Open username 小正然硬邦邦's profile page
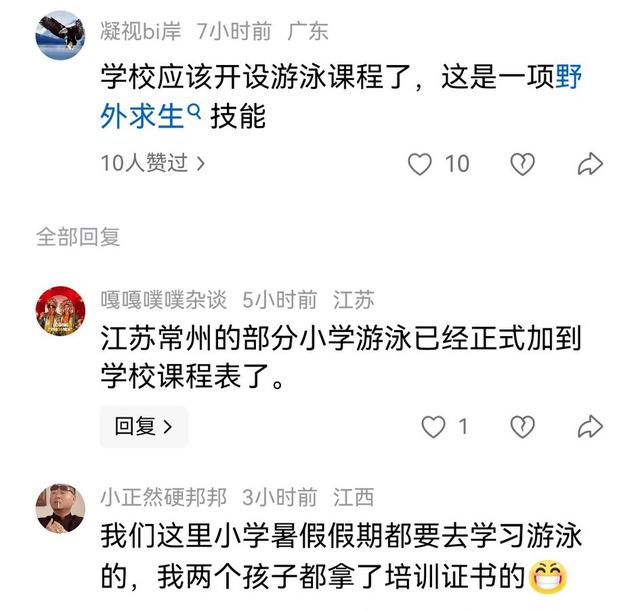Viewport: 640px width, 612px height. [x=163, y=497]
